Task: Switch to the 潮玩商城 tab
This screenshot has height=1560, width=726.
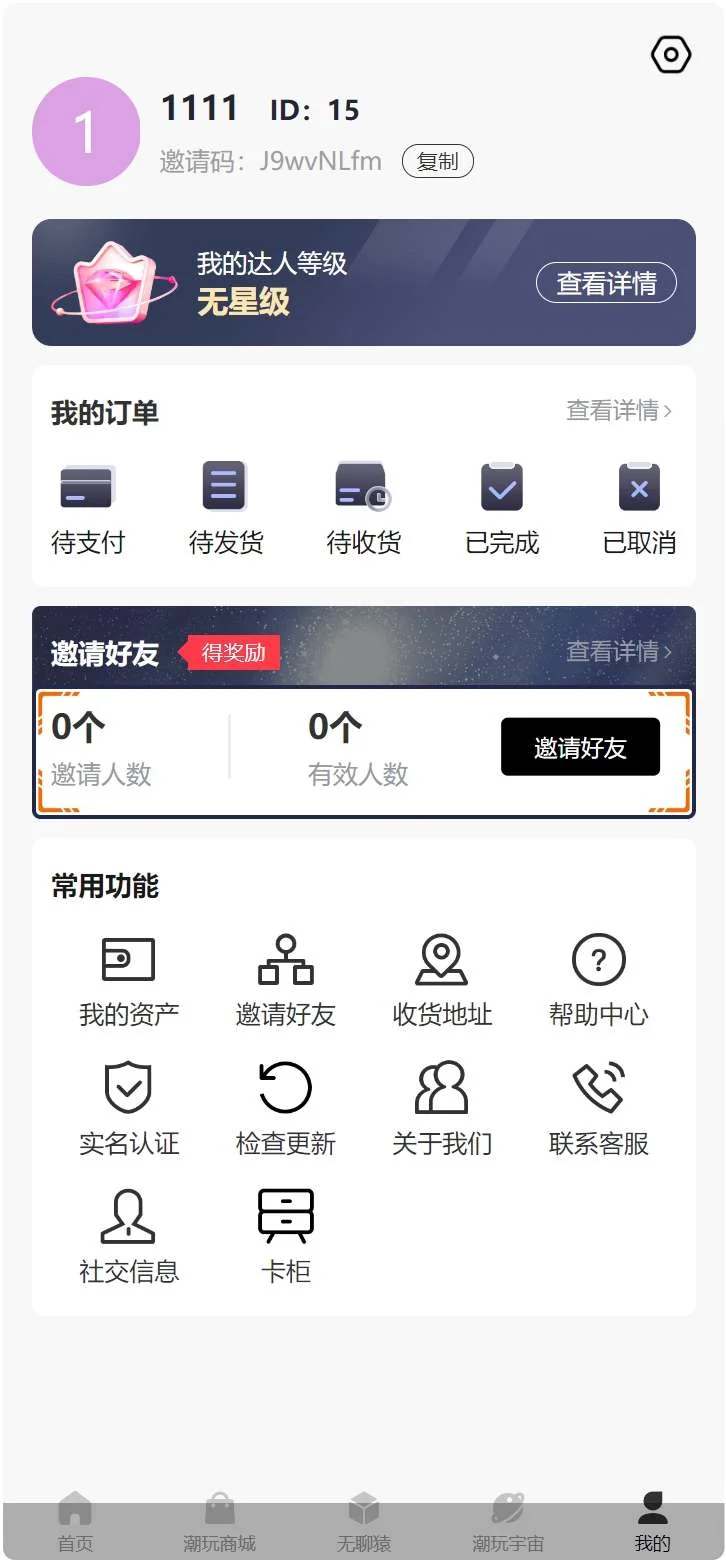Action: pos(220,1524)
